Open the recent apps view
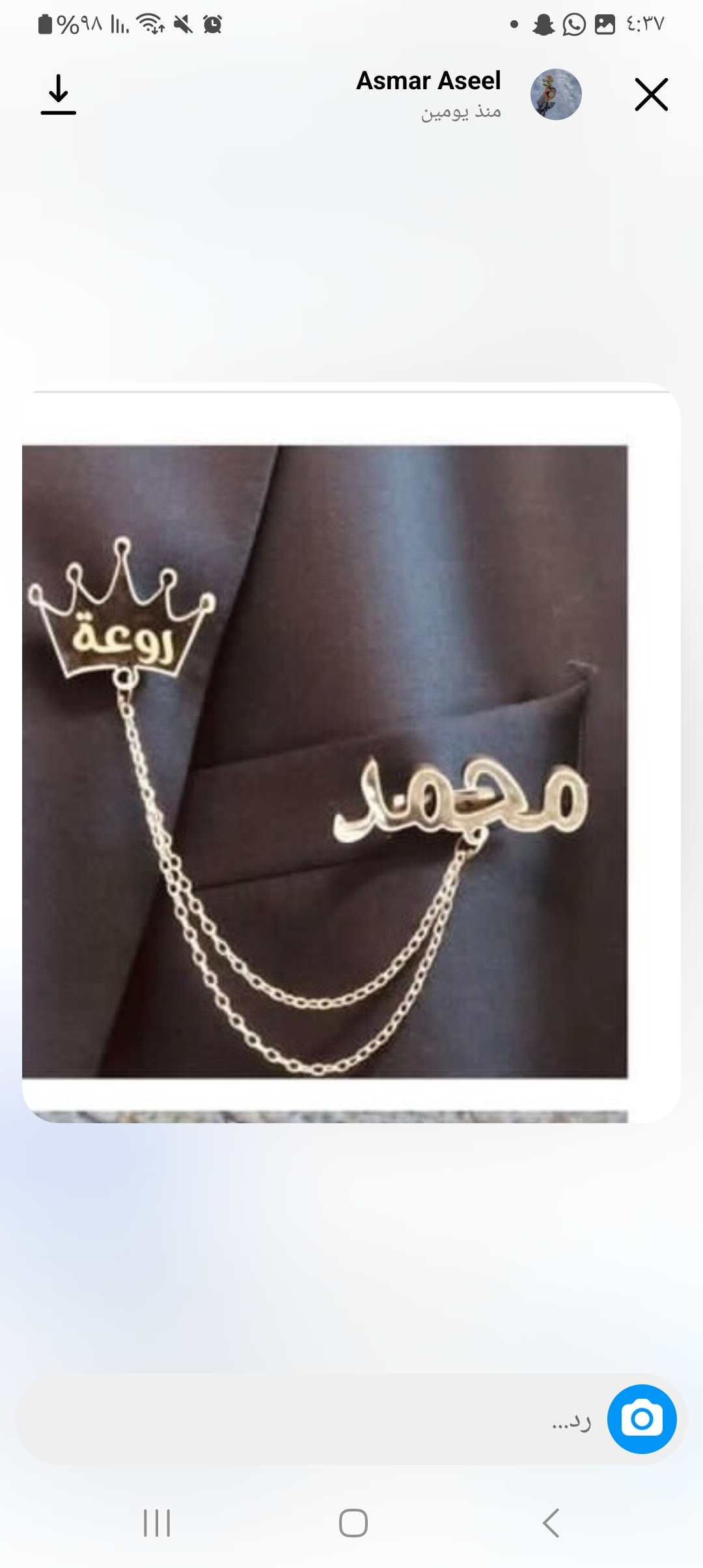Image resolution: width=703 pixels, height=1568 pixels. tap(157, 1523)
